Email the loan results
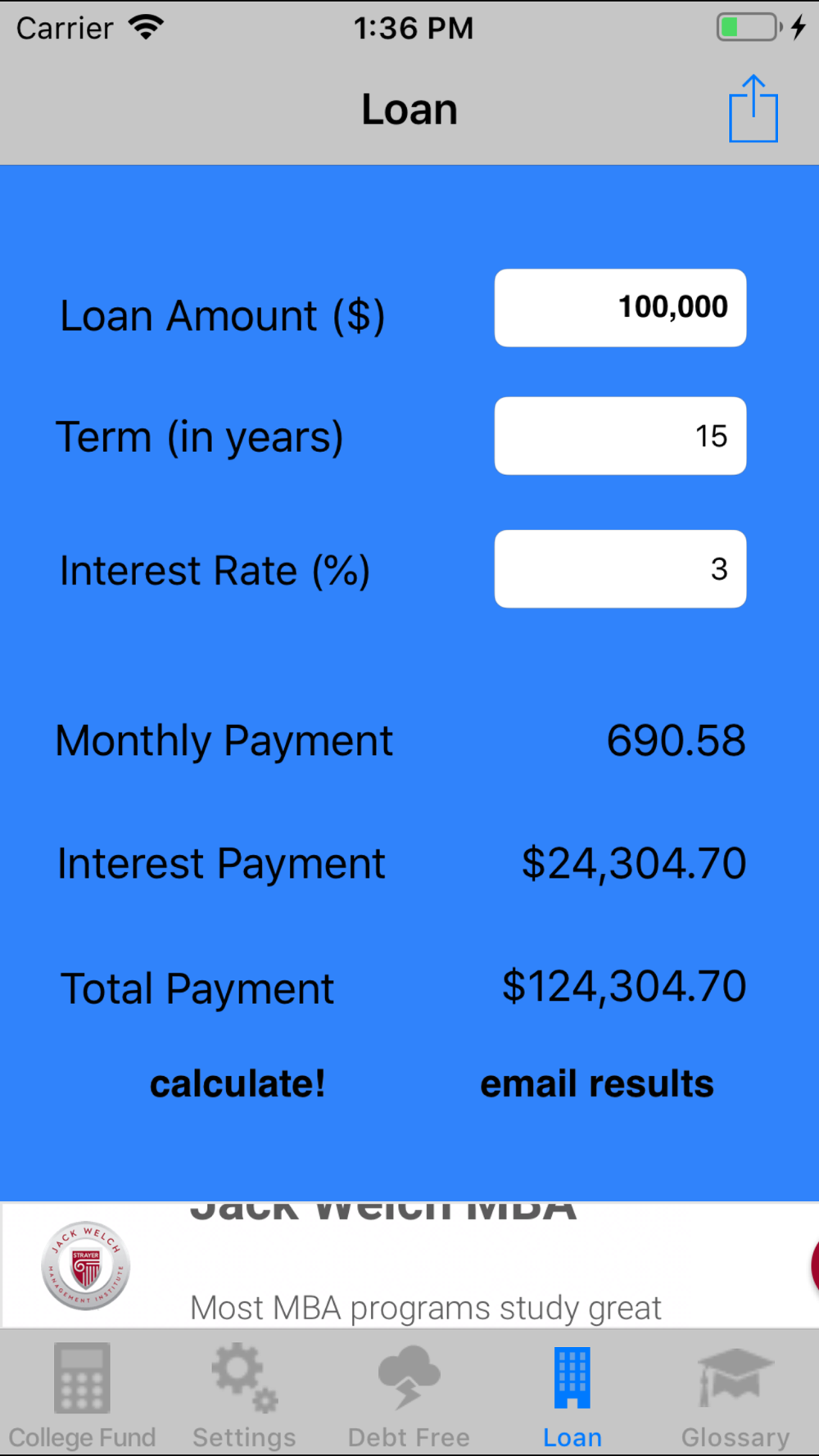819x1456 pixels. click(x=596, y=1083)
